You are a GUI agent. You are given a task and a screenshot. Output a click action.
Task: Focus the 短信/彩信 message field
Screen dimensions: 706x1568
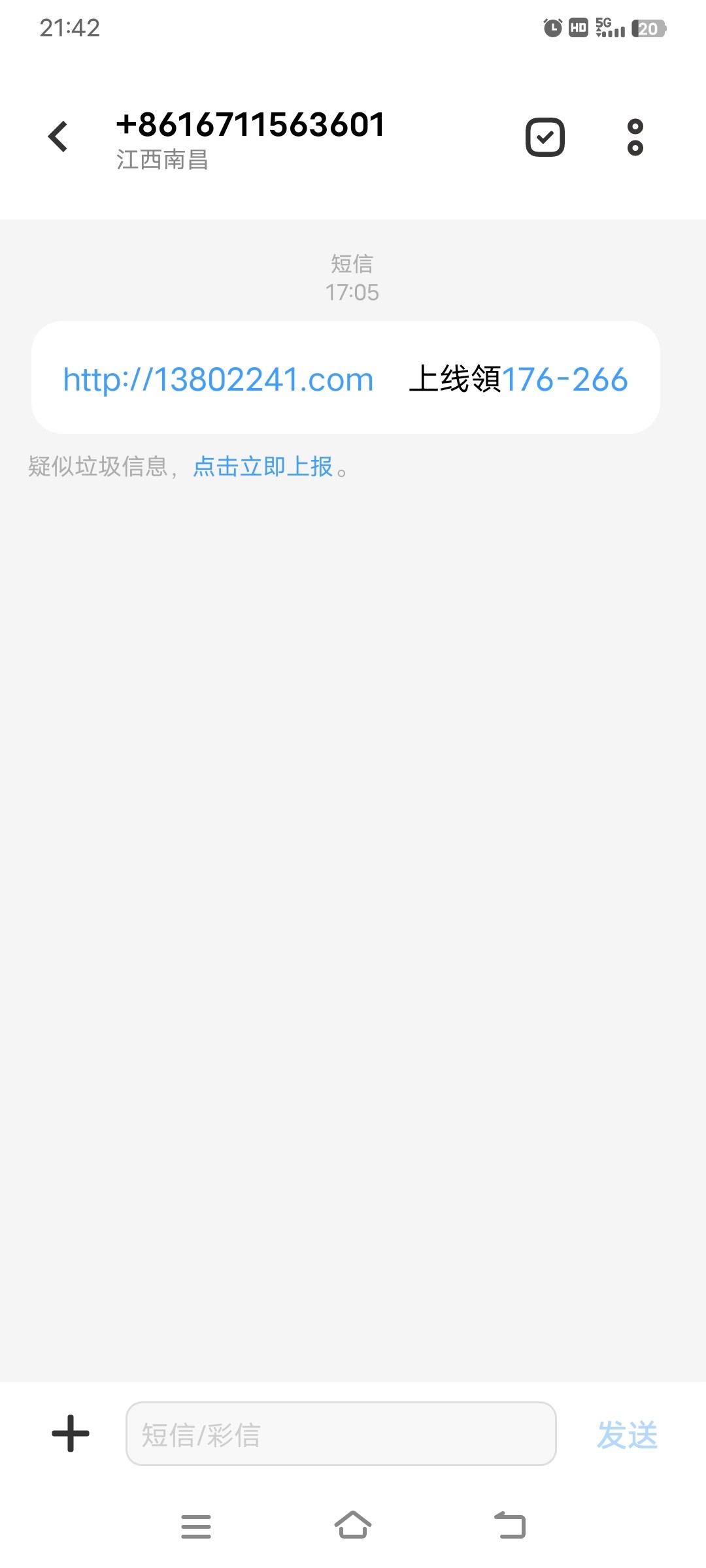(x=341, y=1434)
